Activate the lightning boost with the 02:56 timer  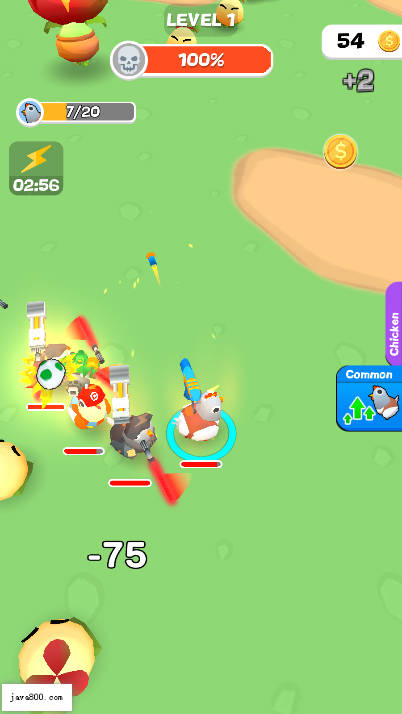tap(36, 168)
